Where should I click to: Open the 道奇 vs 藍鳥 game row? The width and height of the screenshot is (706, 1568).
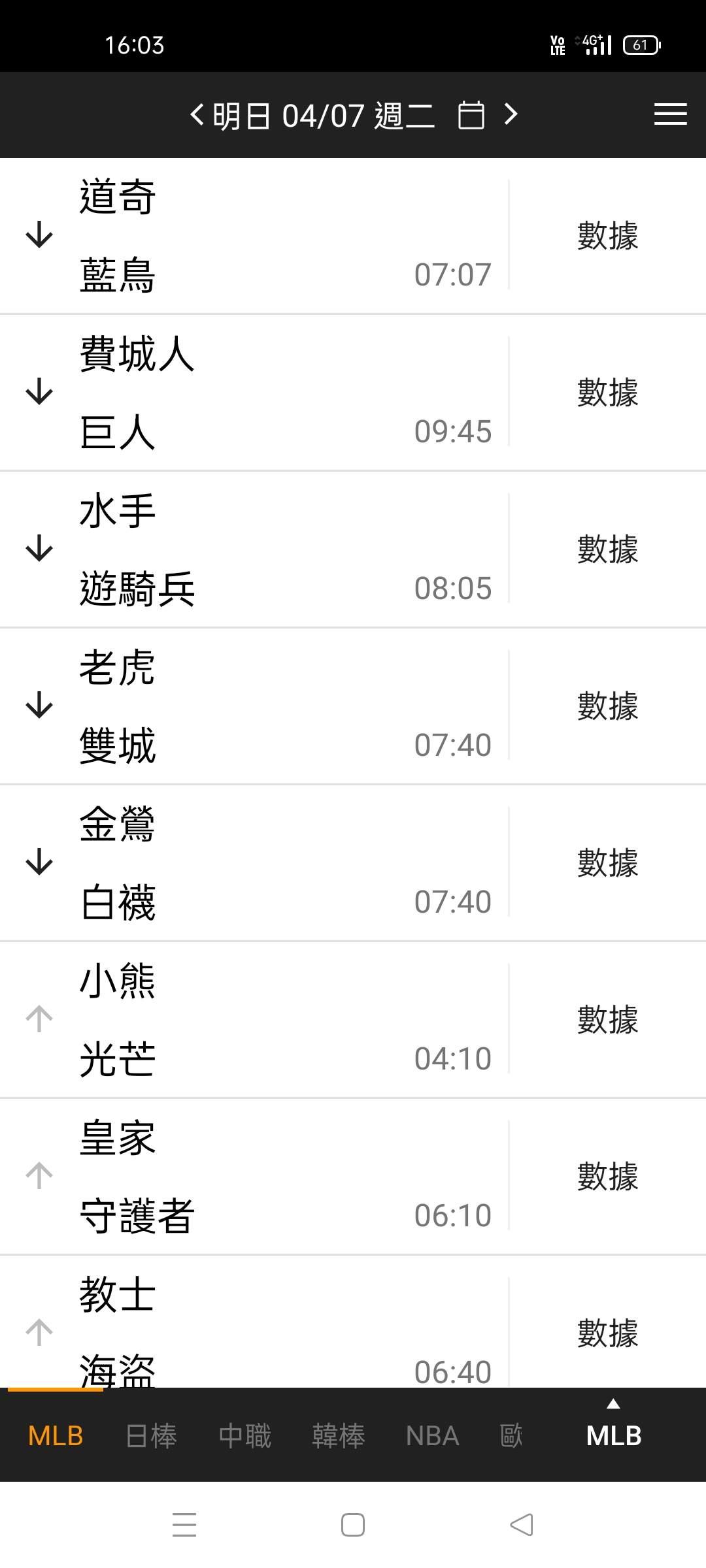(x=261, y=235)
